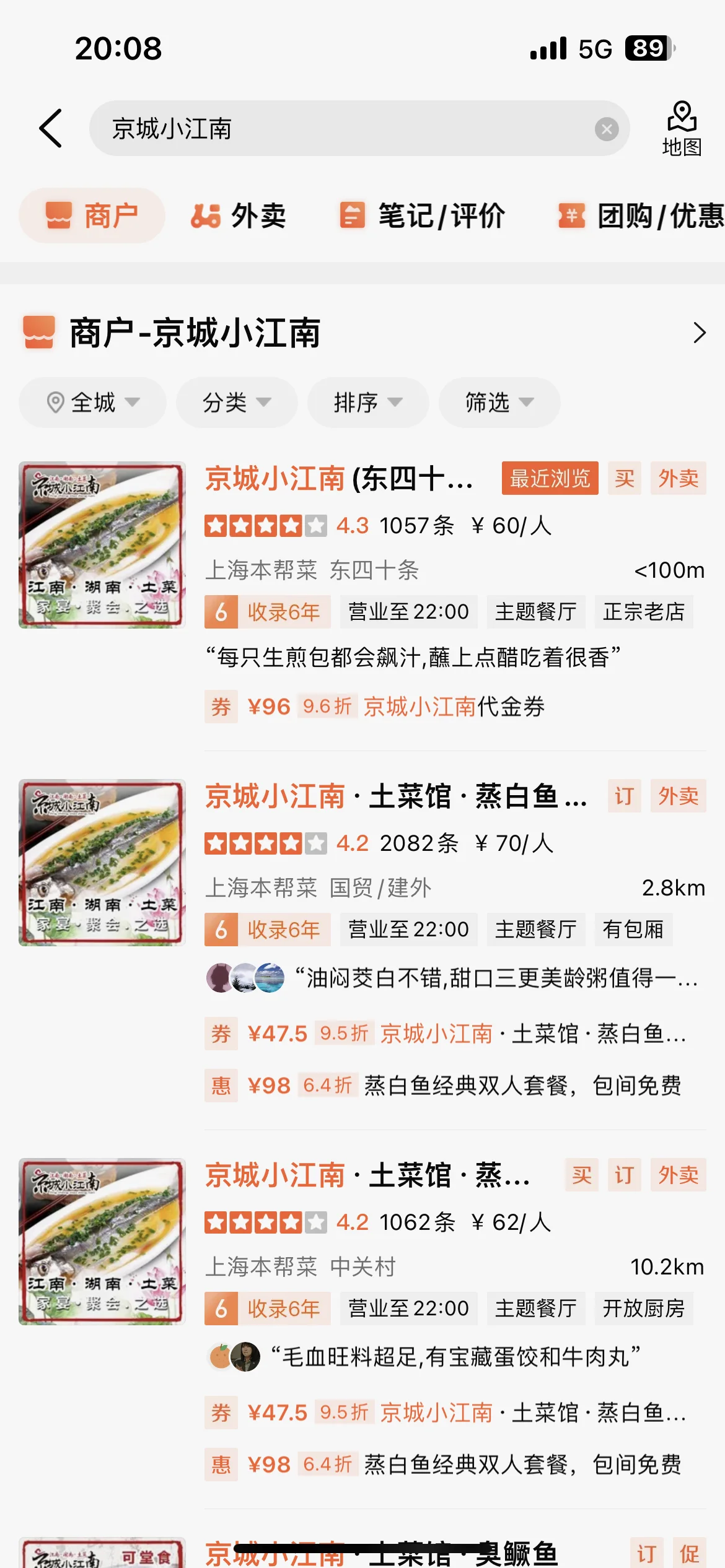Open the 分类 category dropdown

point(237,403)
